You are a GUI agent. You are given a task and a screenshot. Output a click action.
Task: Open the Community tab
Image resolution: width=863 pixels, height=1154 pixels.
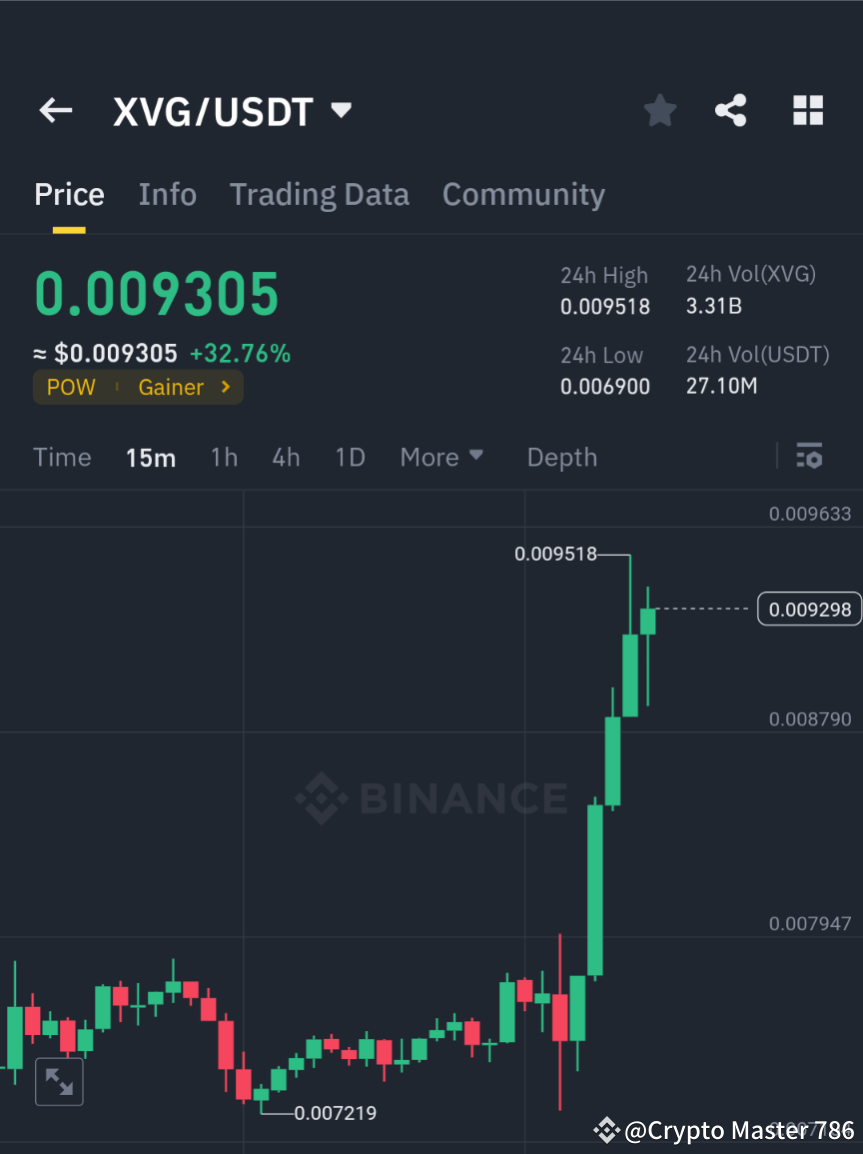[x=523, y=194]
